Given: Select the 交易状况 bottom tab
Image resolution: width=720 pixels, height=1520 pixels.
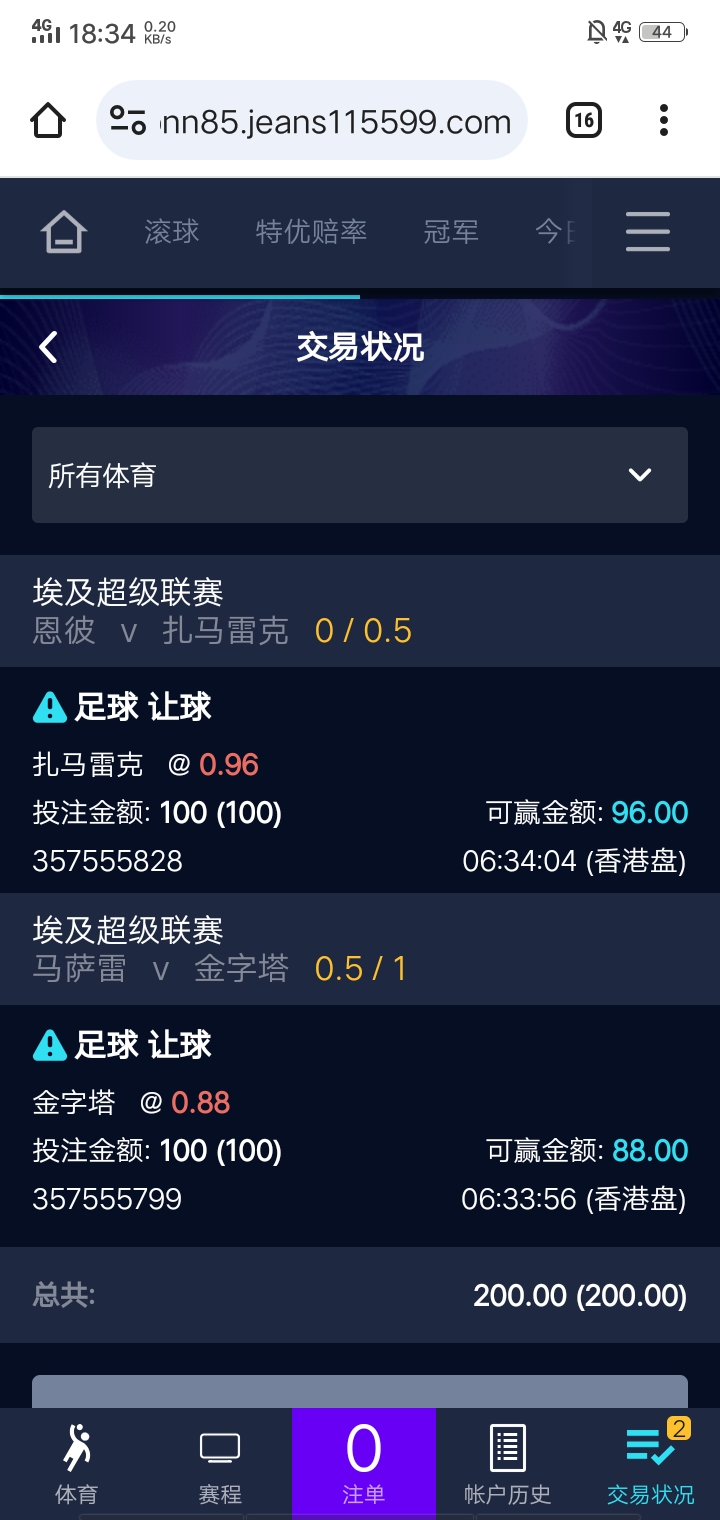Looking at the screenshot, I should pos(651,1464).
